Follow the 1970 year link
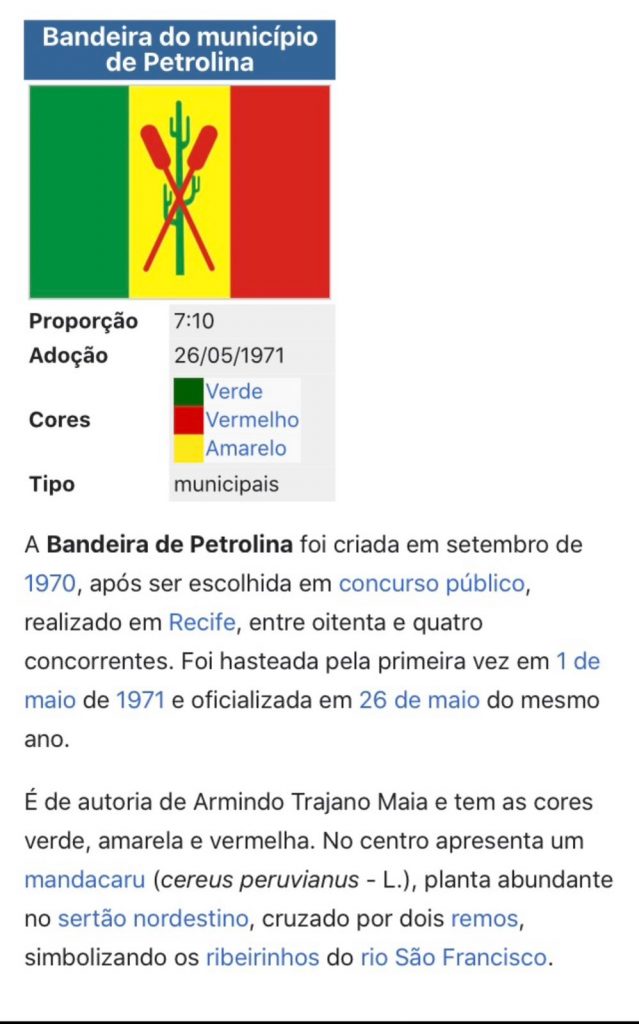 point(50,583)
